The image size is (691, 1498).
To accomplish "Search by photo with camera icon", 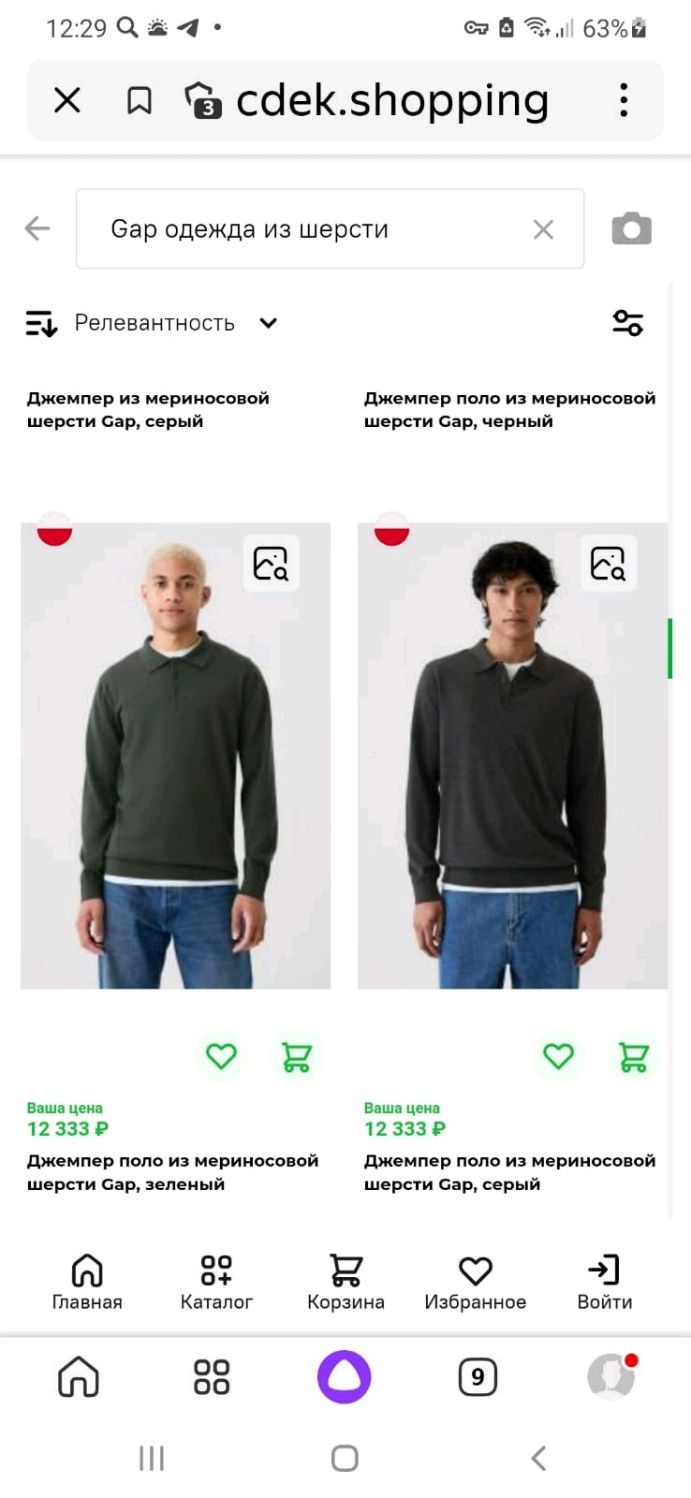I will 631,229.
